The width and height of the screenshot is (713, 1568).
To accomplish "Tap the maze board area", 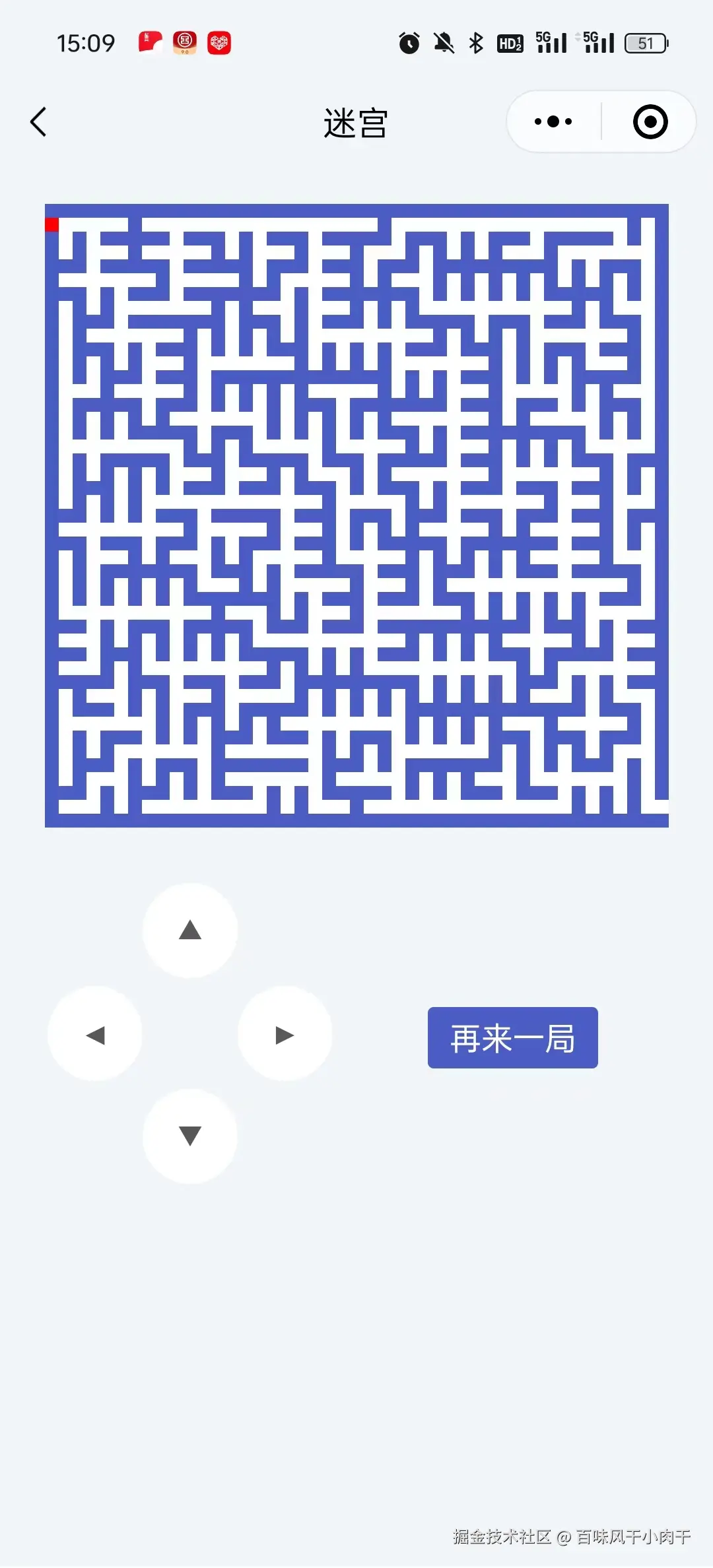I will coord(356,515).
